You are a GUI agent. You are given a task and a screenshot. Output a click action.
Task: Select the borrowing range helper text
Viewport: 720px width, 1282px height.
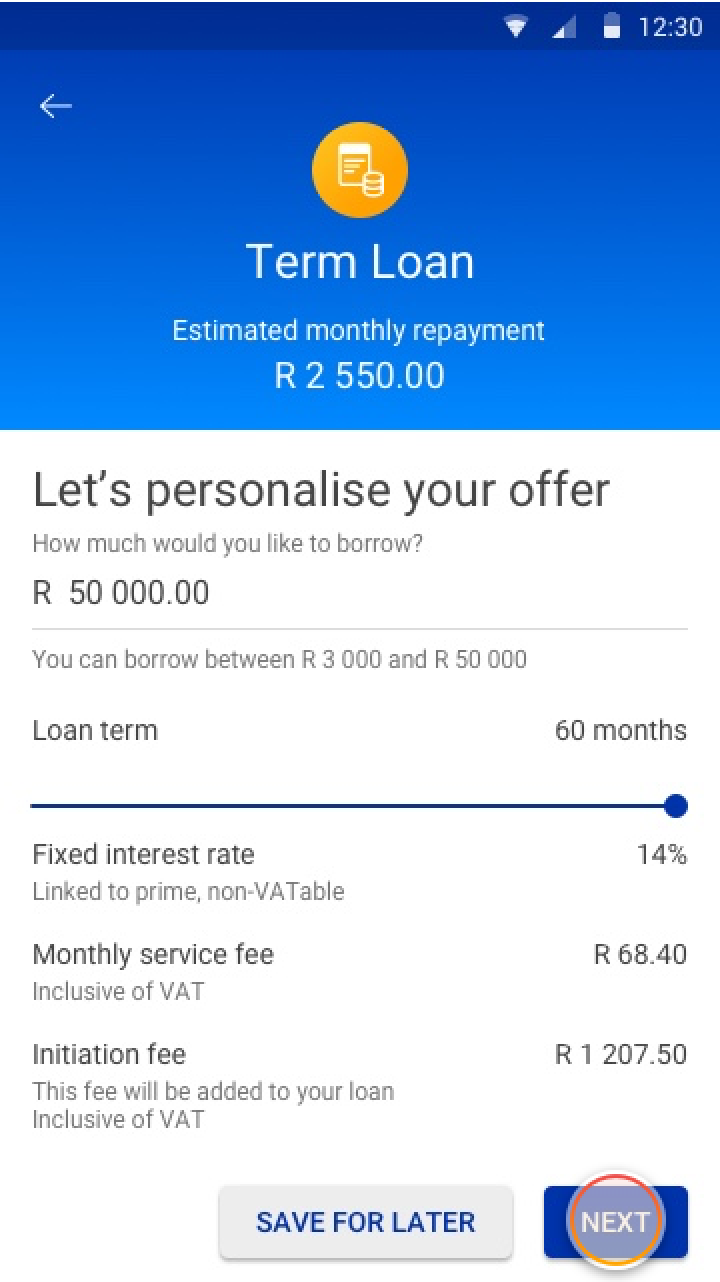click(x=279, y=659)
